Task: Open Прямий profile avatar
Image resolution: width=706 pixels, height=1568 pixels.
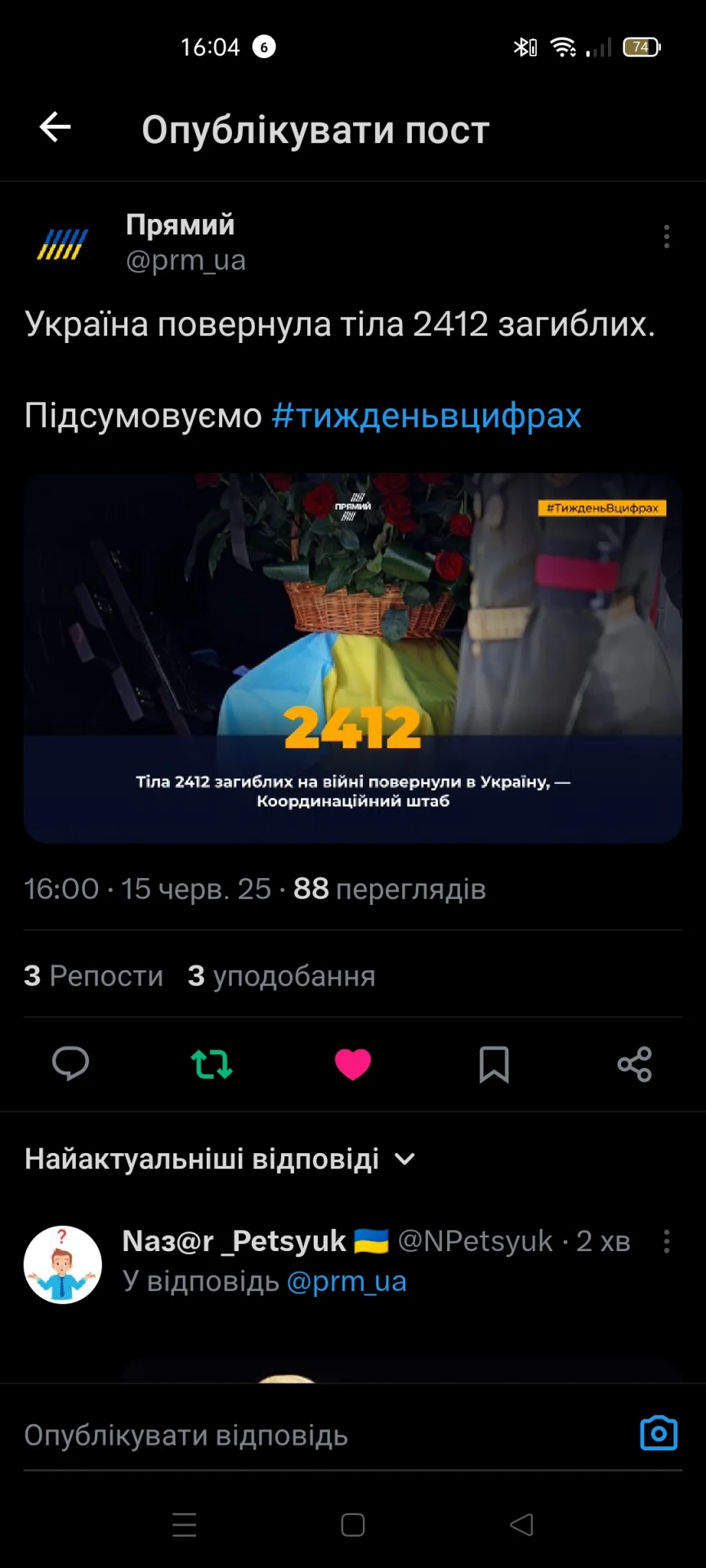Action: pyautogui.click(x=62, y=243)
